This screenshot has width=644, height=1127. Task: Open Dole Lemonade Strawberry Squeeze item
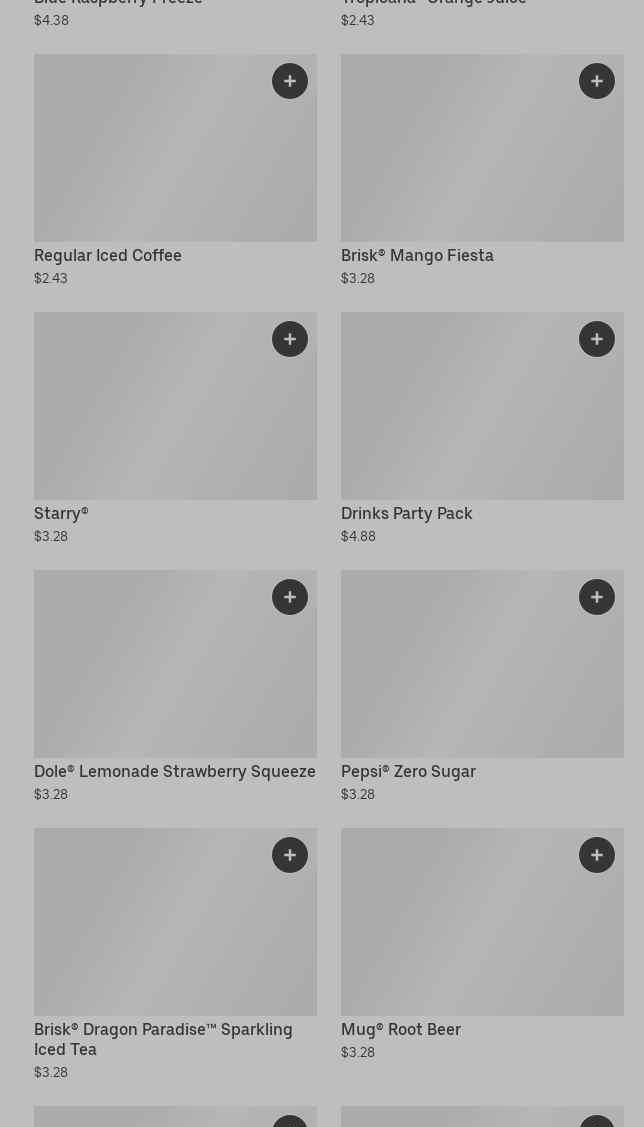[175, 686]
